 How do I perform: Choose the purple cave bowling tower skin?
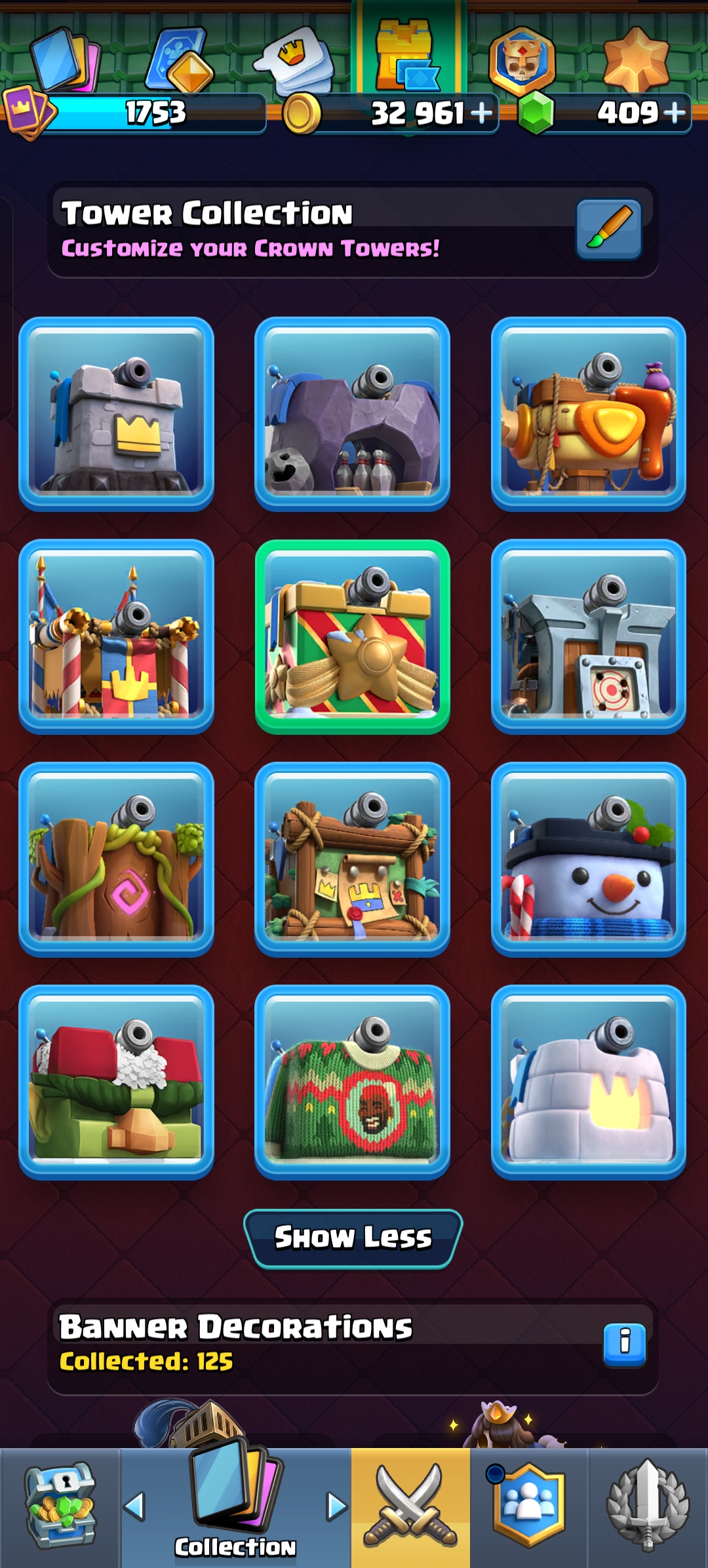coord(353,414)
